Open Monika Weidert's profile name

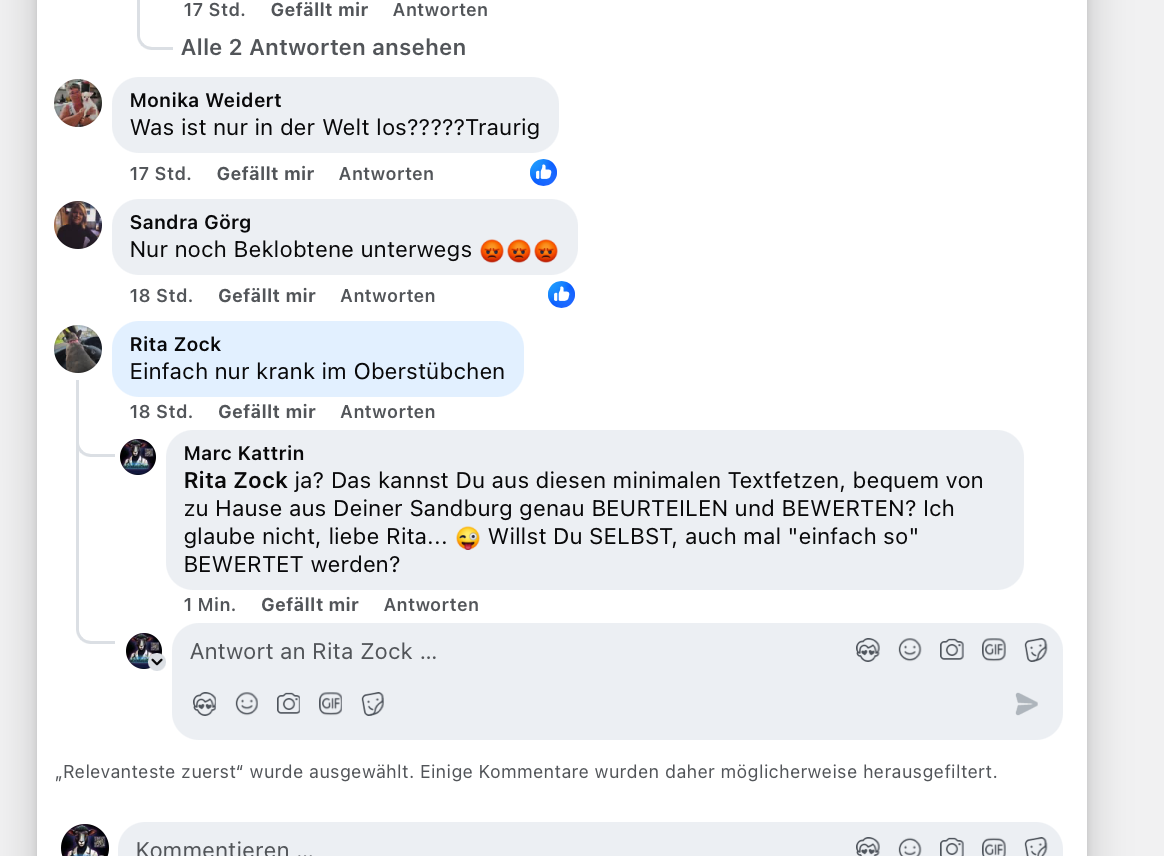[x=205, y=100]
